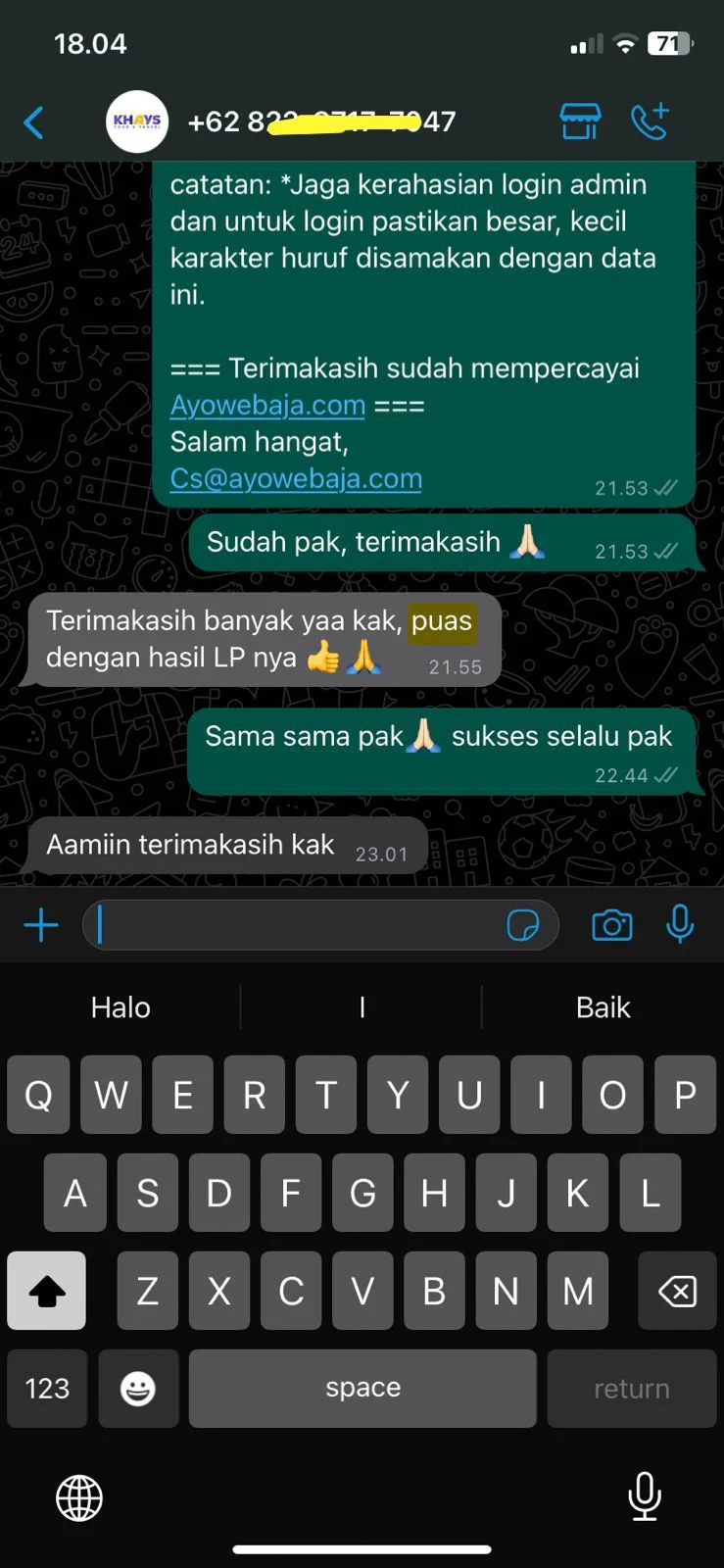Record a voice message
Viewport: 724px width, 1568px height.
[x=680, y=924]
